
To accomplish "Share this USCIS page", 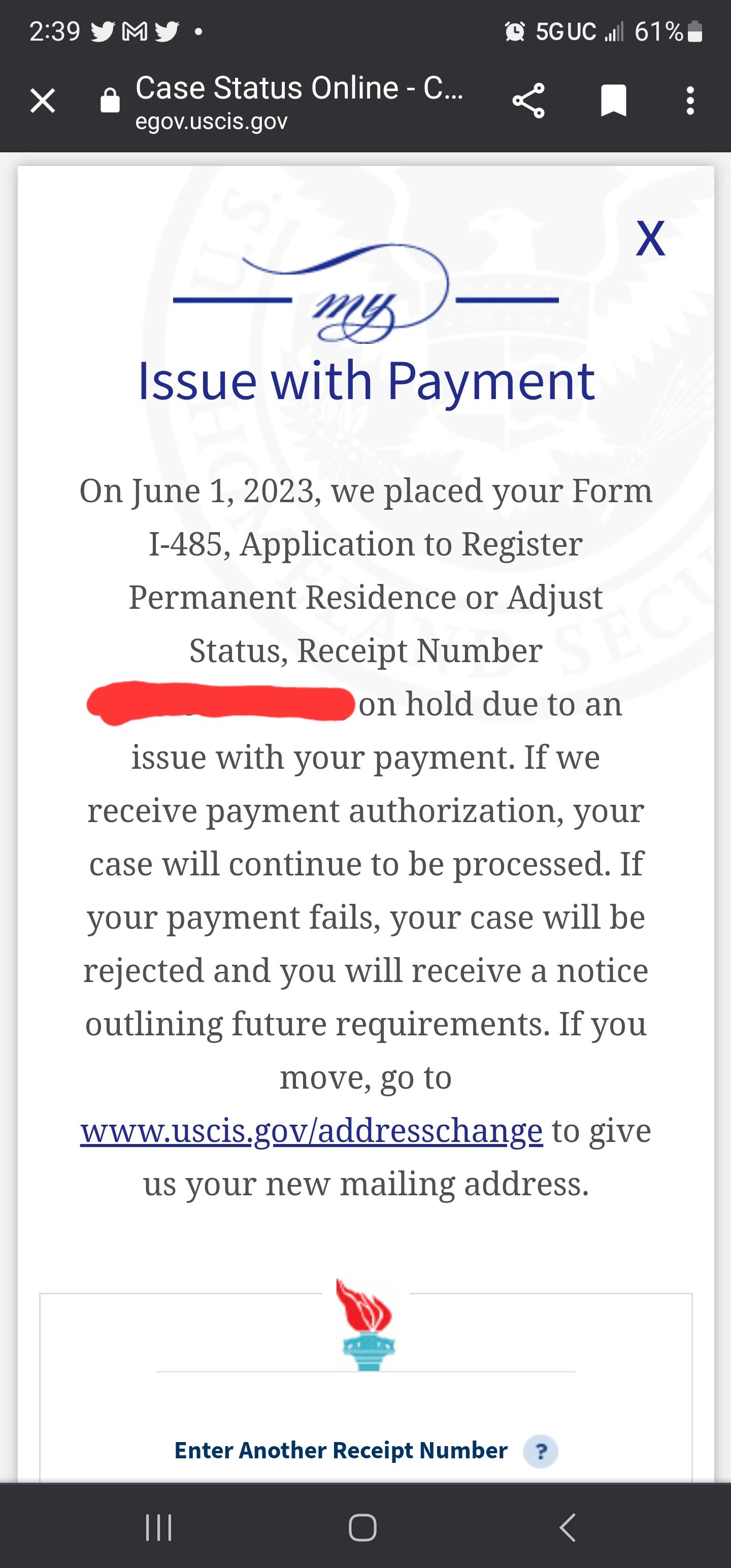I will [528, 101].
